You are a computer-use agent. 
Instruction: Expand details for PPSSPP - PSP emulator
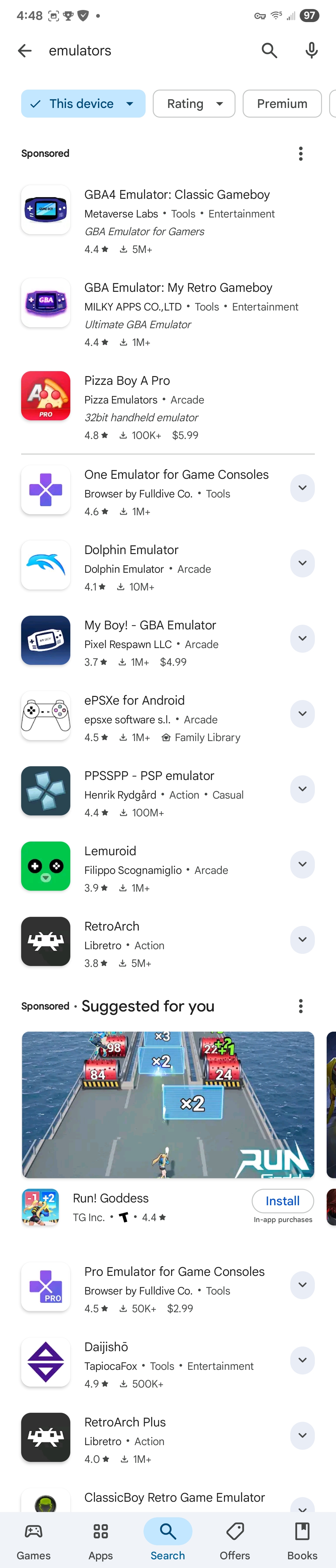coord(302,789)
